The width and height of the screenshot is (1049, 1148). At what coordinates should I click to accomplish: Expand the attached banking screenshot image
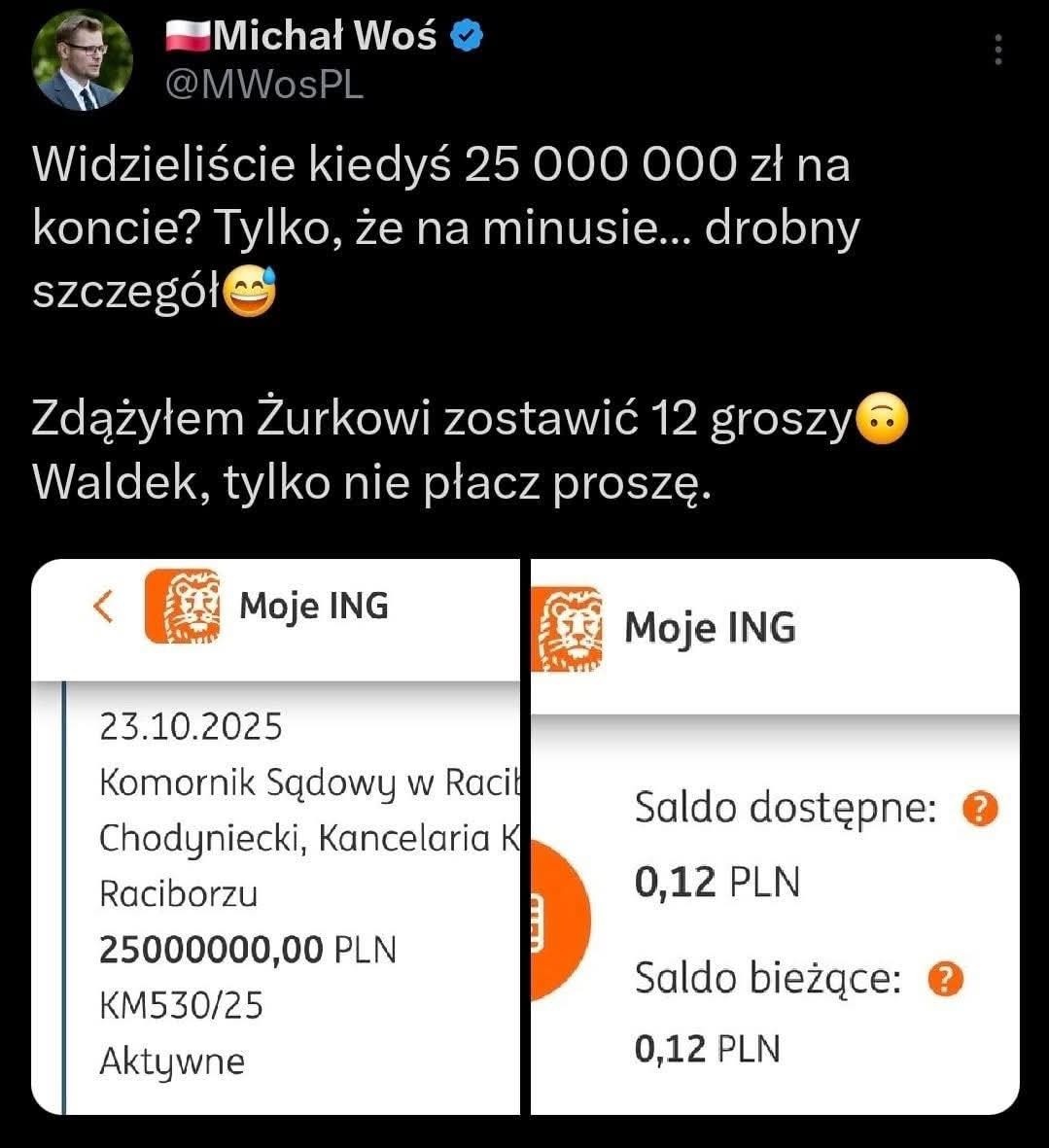(x=525, y=836)
